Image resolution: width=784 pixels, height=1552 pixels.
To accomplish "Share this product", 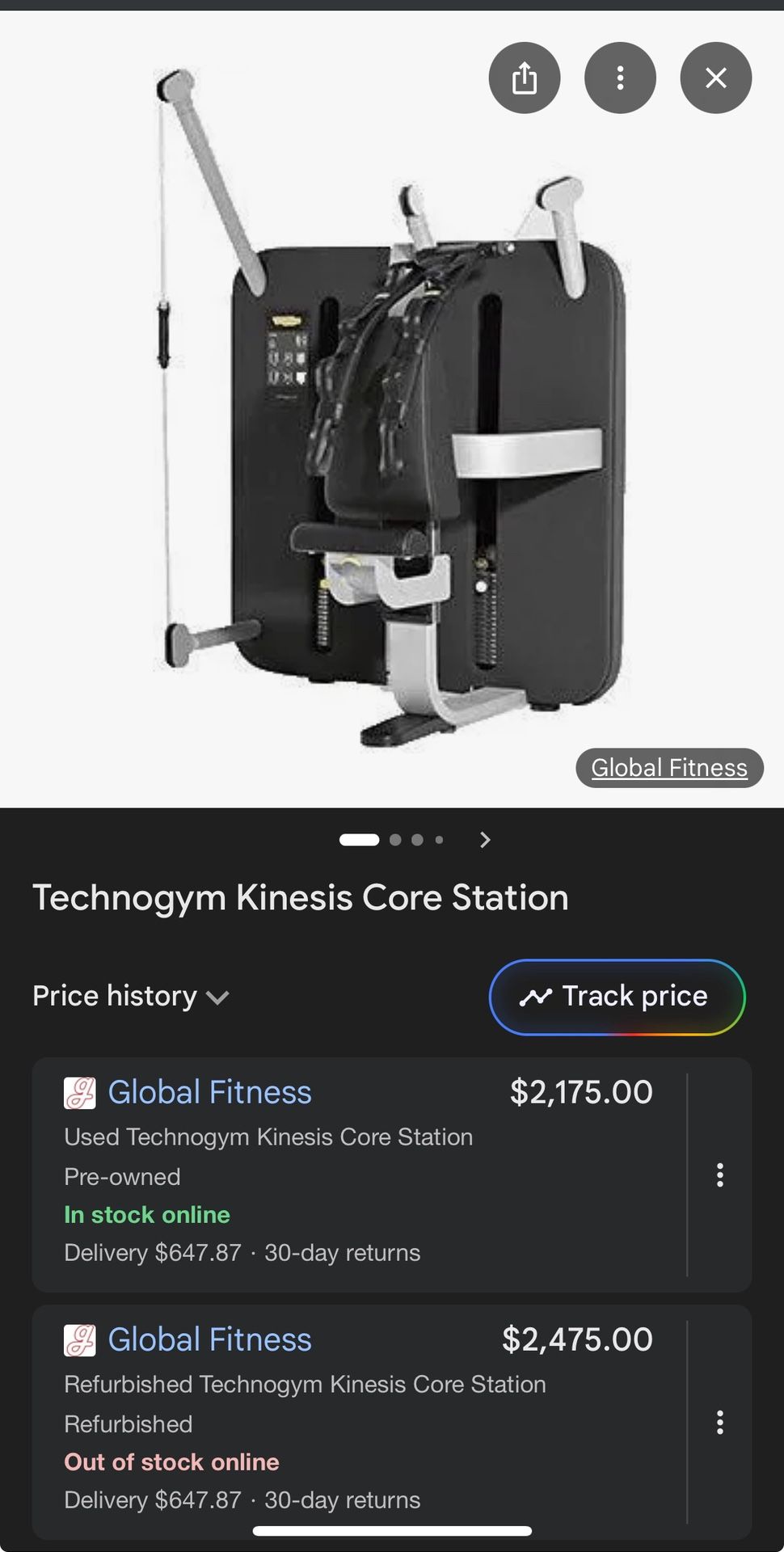I will [524, 78].
